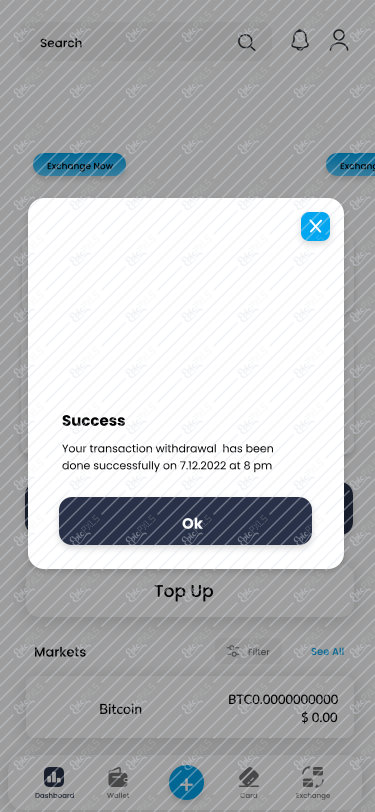Image resolution: width=375 pixels, height=812 pixels.
Task: Tap the Search field
Action: pyautogui.click(x=145, y=42)
